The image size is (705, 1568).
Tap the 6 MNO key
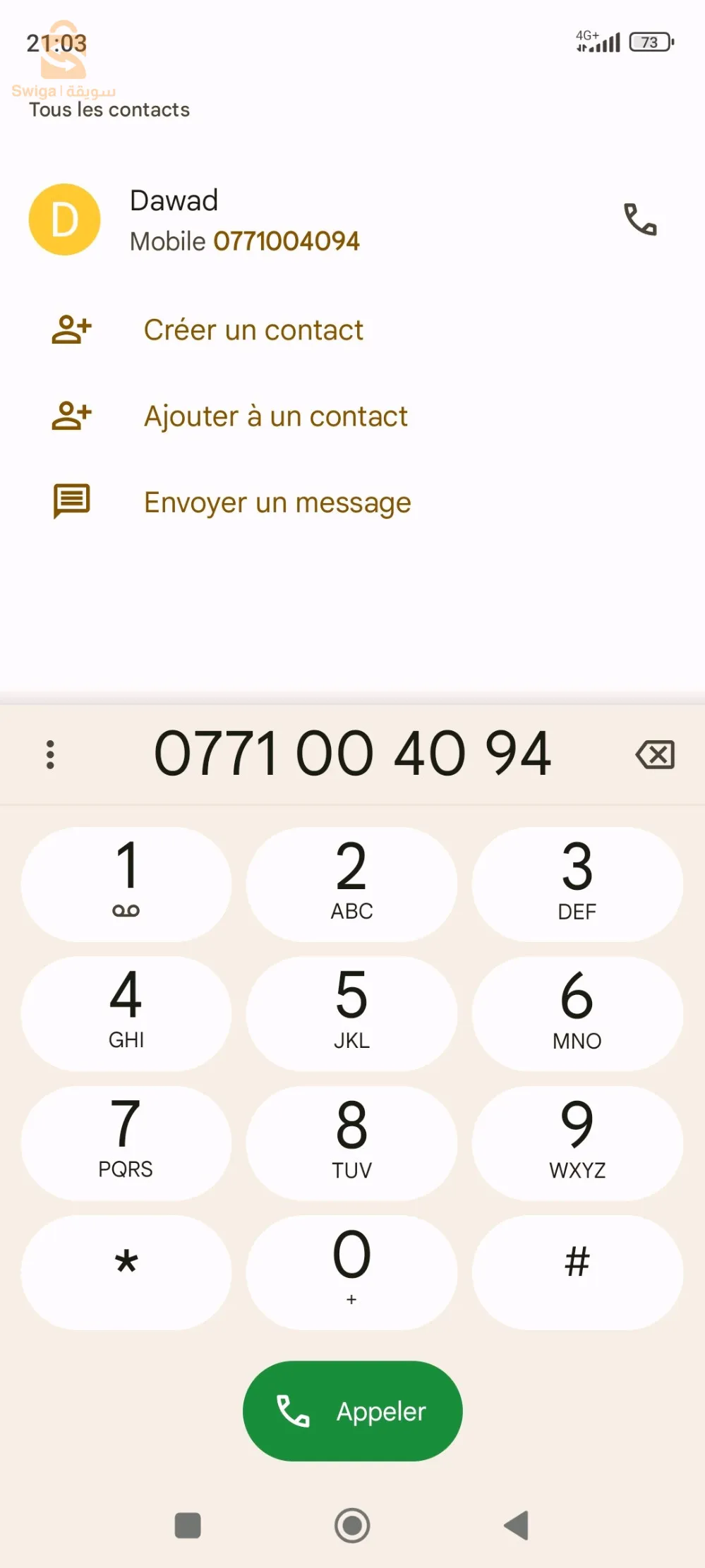pyautogui.click(x=577, y=1013)
